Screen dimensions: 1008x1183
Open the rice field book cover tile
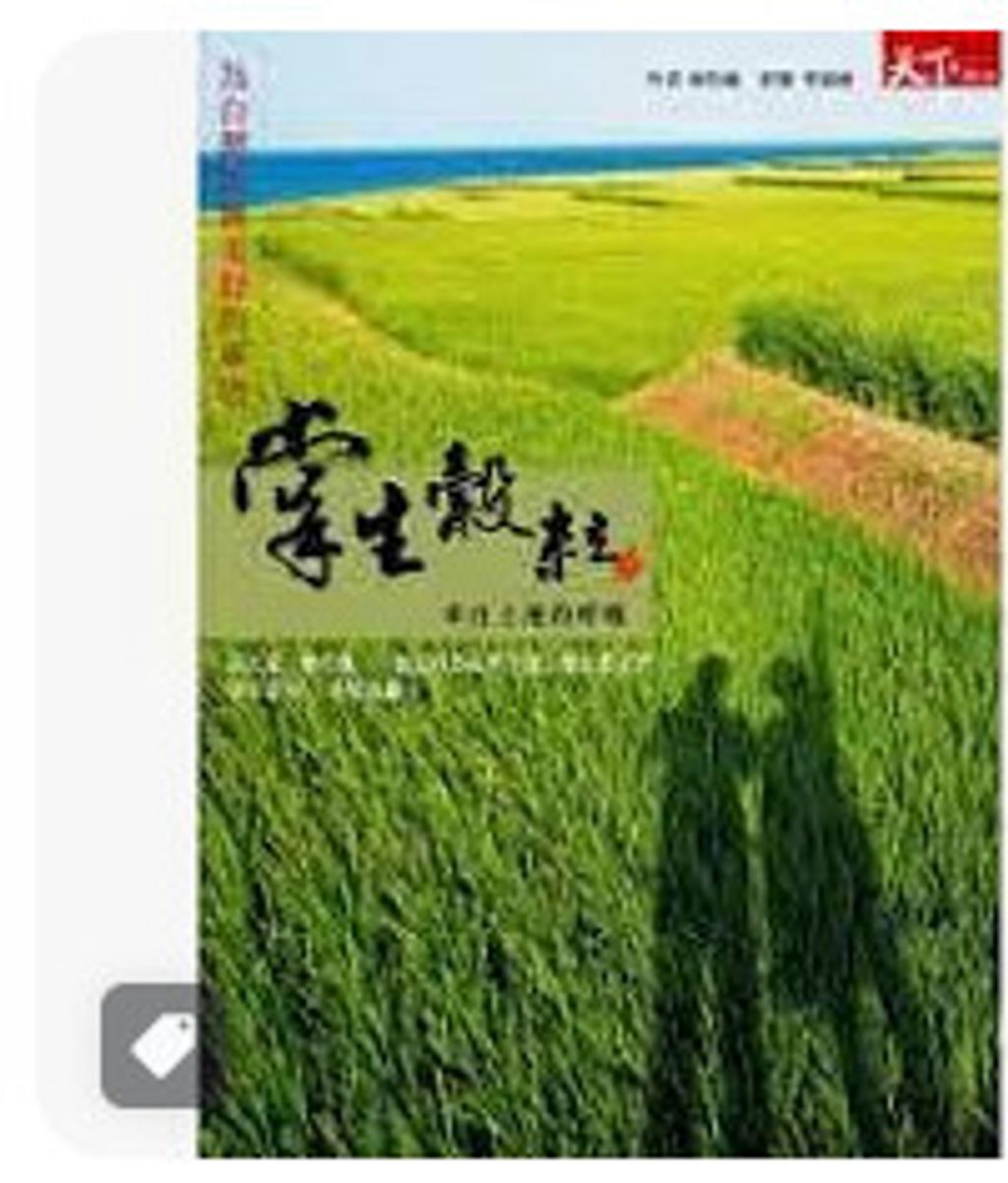[598, 593]
